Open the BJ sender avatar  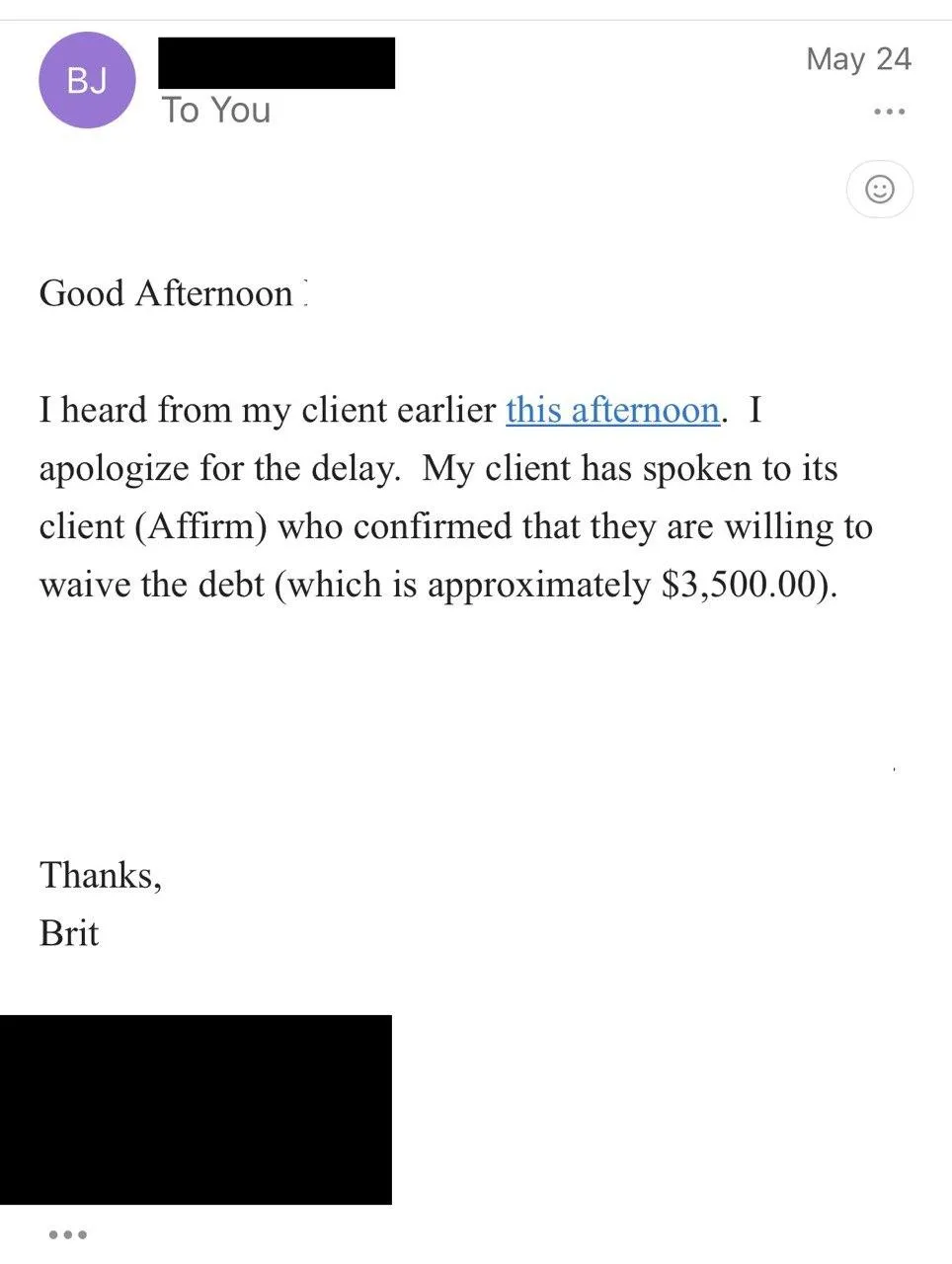[x=87, y=81]
